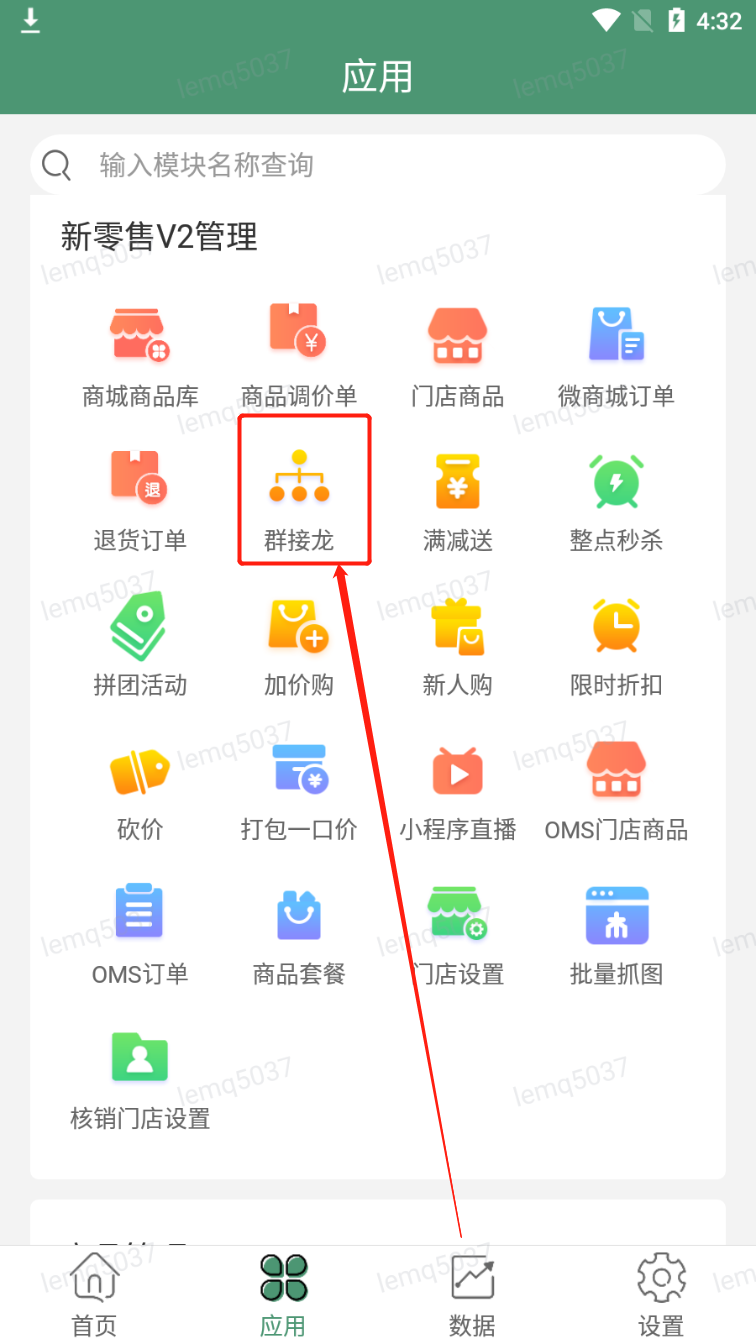
Task: Open 限时折扣 module
Action: [x=616, y=643]
